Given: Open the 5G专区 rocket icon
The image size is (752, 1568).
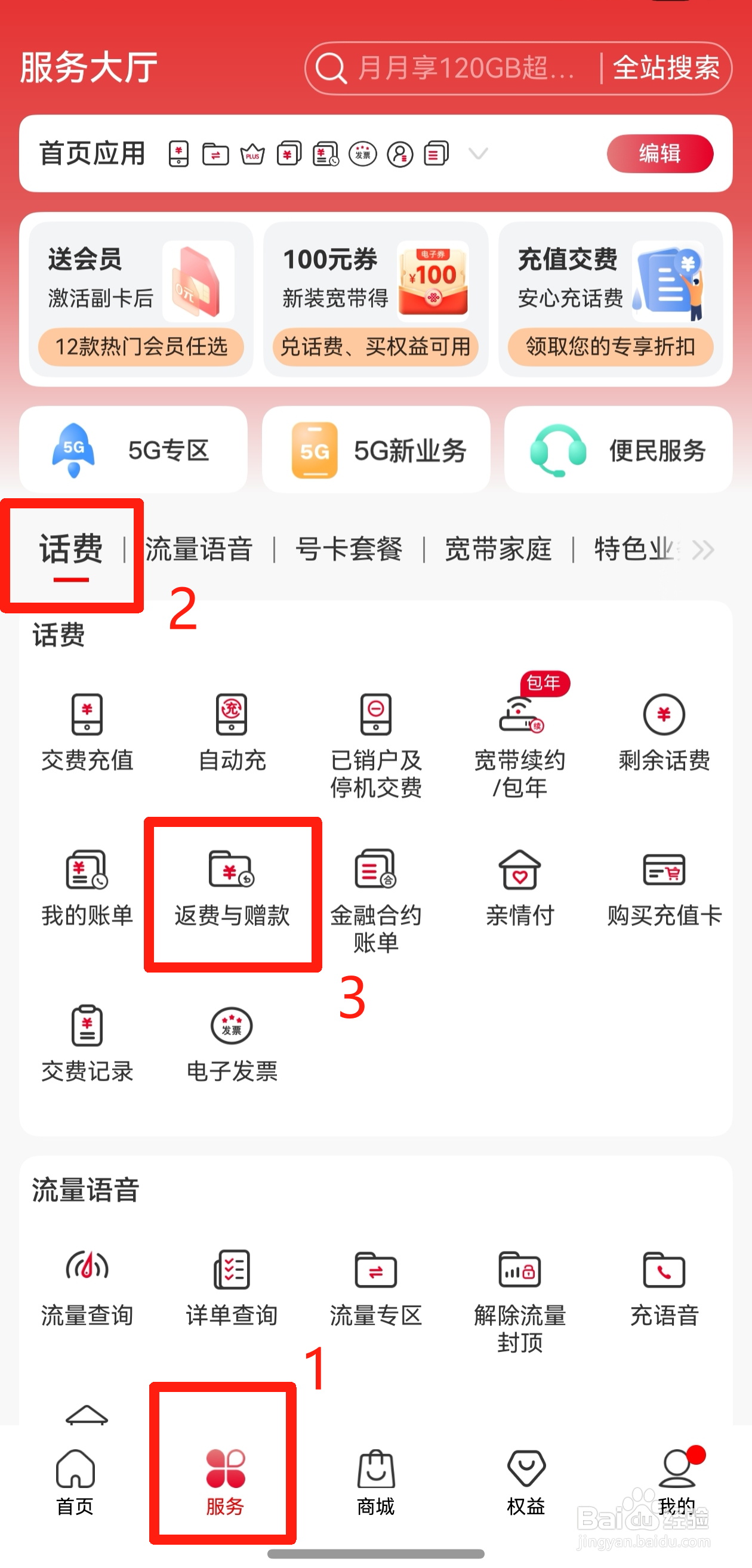Looking at the screenshot, I should 73,449.
